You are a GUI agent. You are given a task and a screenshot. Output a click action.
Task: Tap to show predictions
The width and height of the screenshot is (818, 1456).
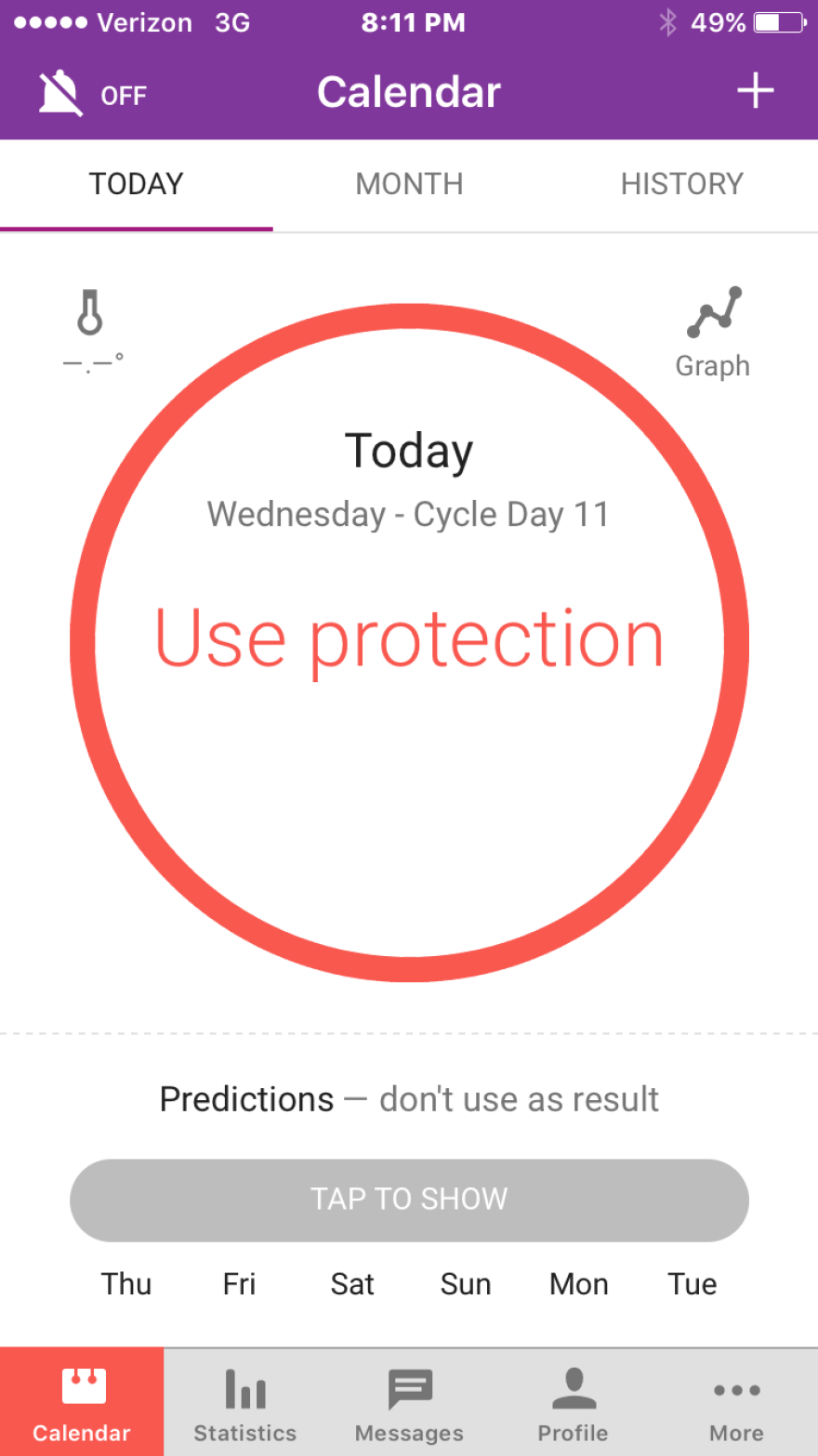click(409, 1200)
